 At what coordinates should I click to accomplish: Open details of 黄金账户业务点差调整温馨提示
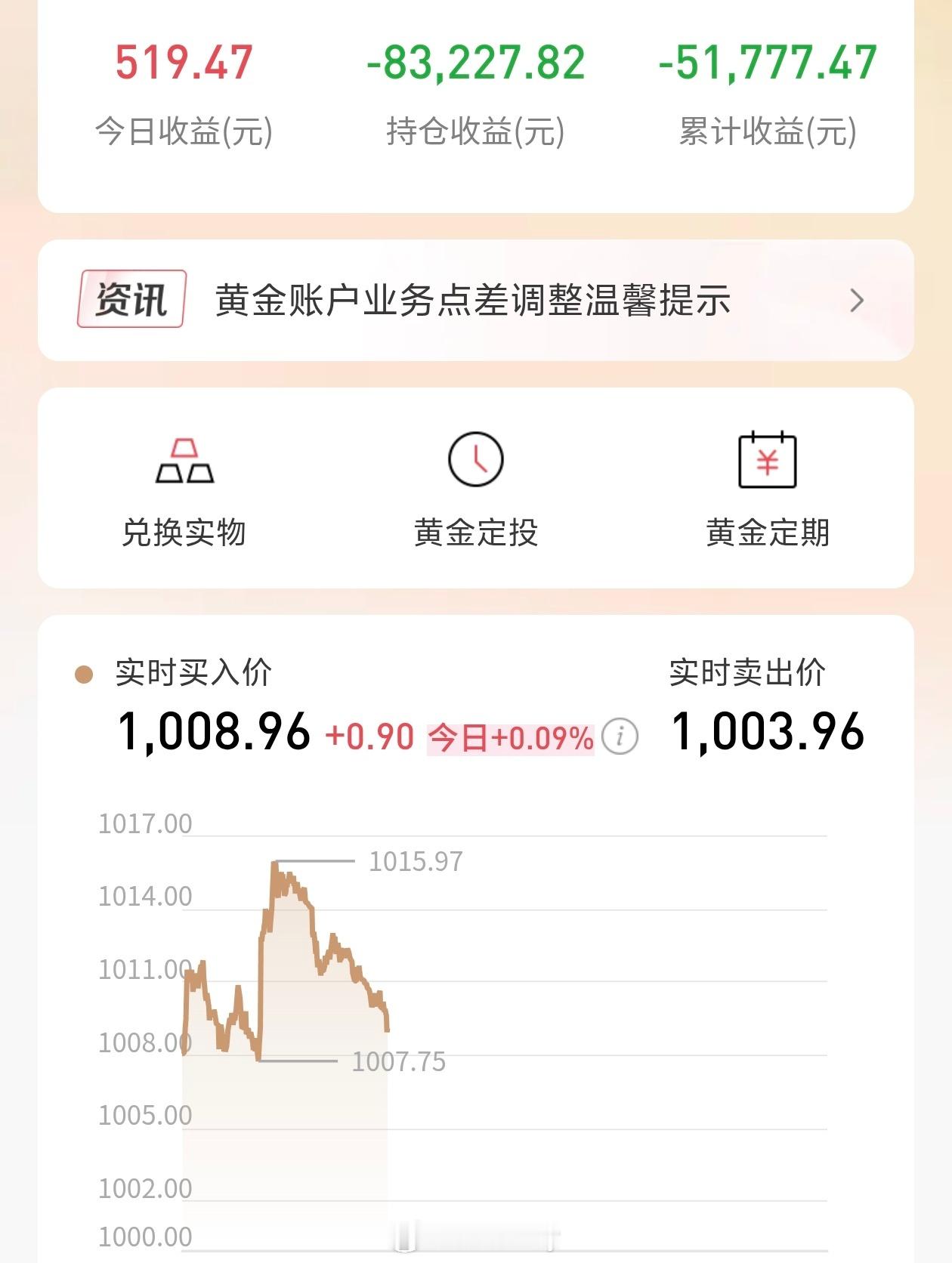click(471, 299)
